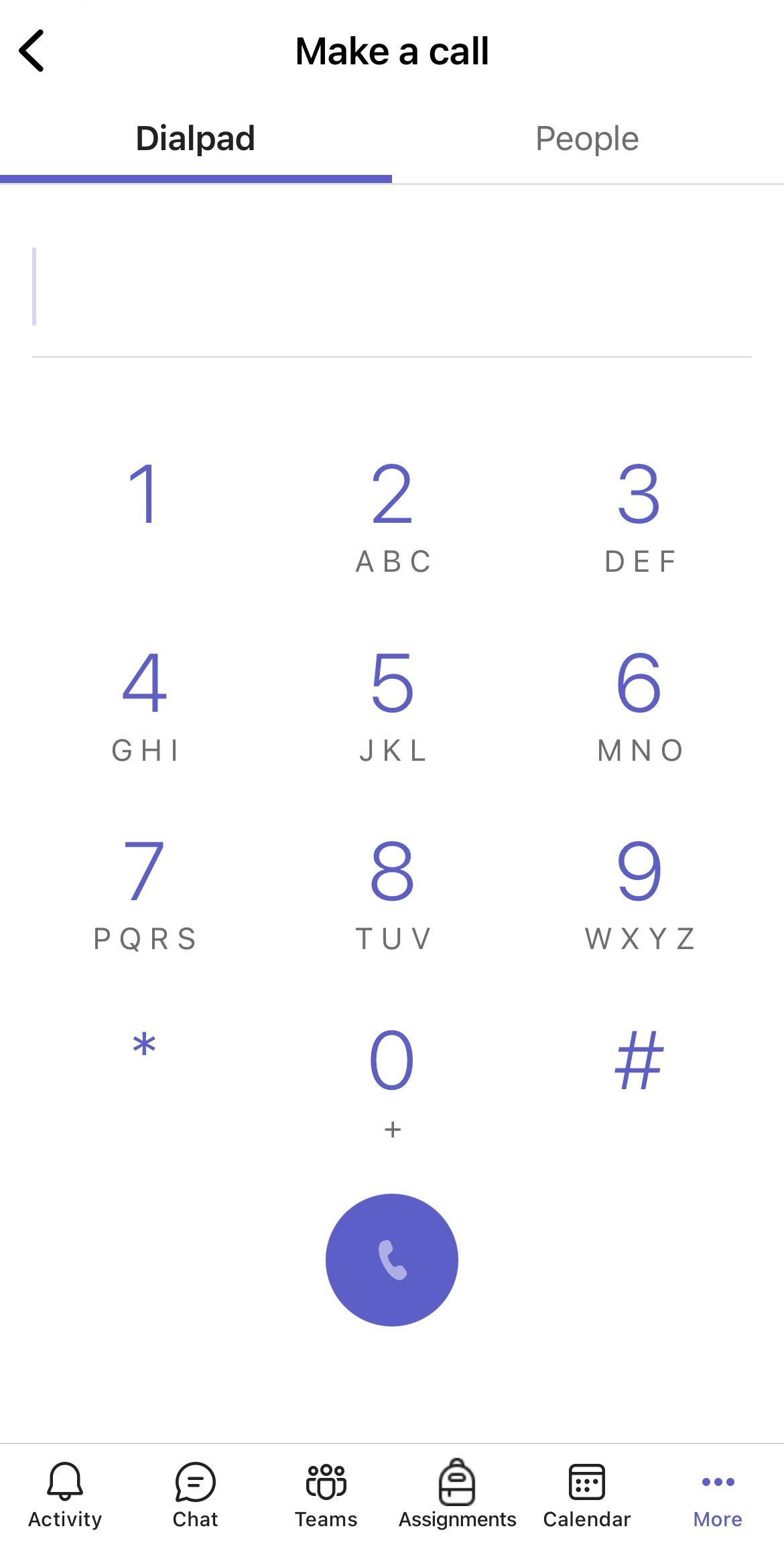The width and height of the screenshot is (784, 1551).
Task: Tap digit 5 JKL
Action: (393, 705)
